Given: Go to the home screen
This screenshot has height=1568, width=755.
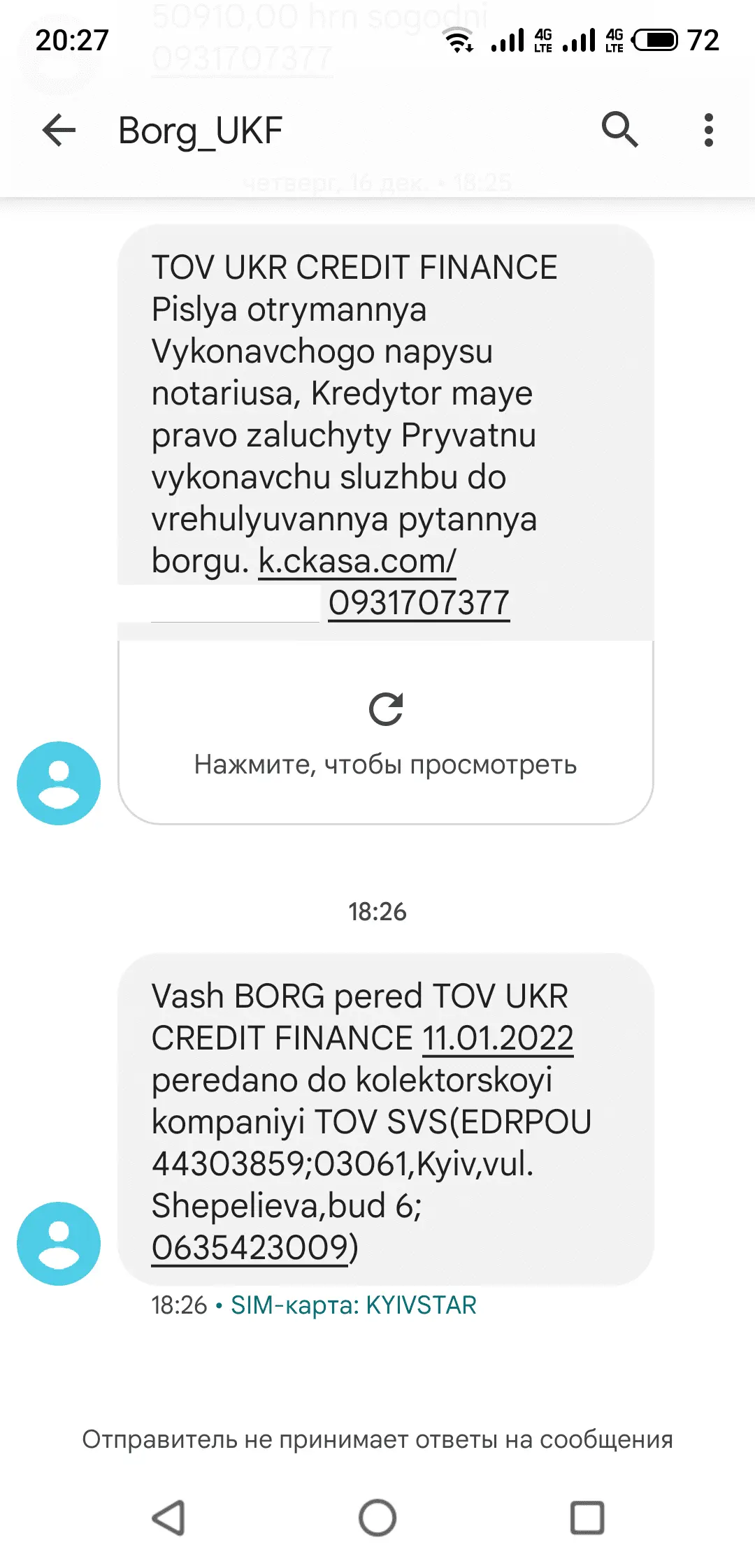Looking at the screenshot, I should coord(377,1518).
